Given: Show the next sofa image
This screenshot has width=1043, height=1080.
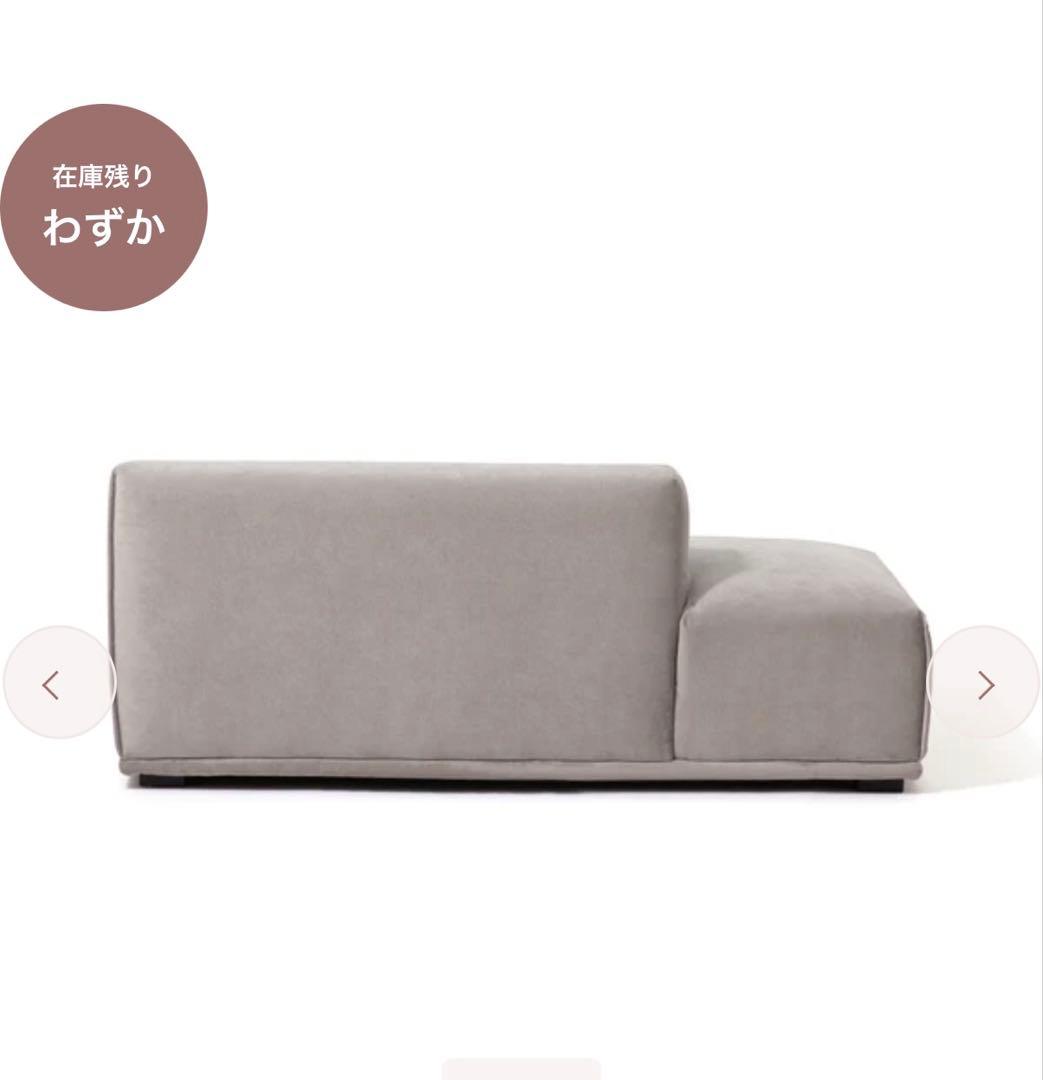Looking at the screenshot, I should 984,683.
